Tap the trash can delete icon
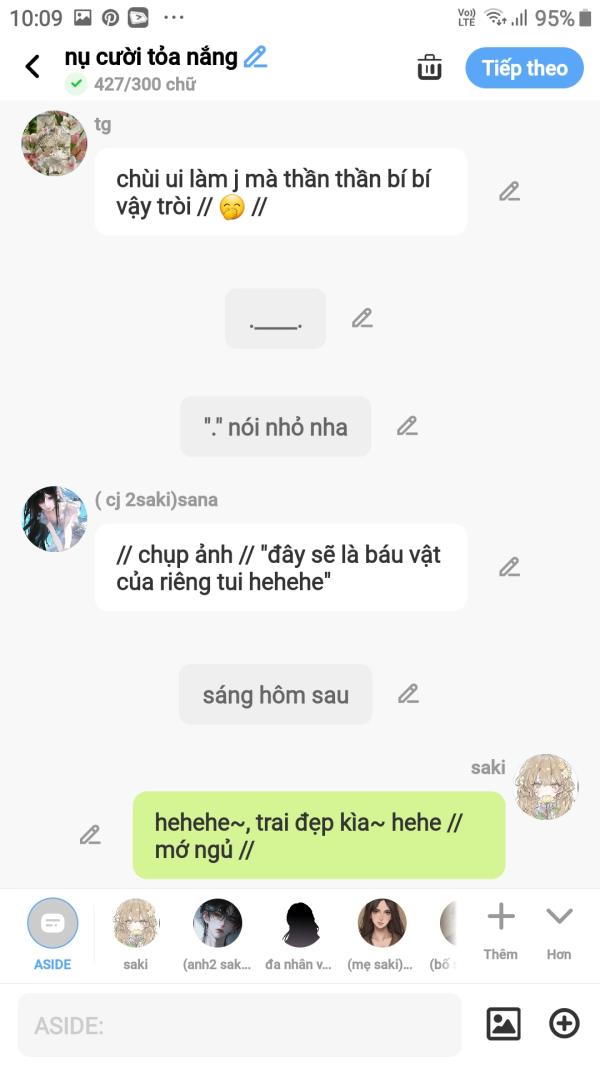 [x=429, y=68]
